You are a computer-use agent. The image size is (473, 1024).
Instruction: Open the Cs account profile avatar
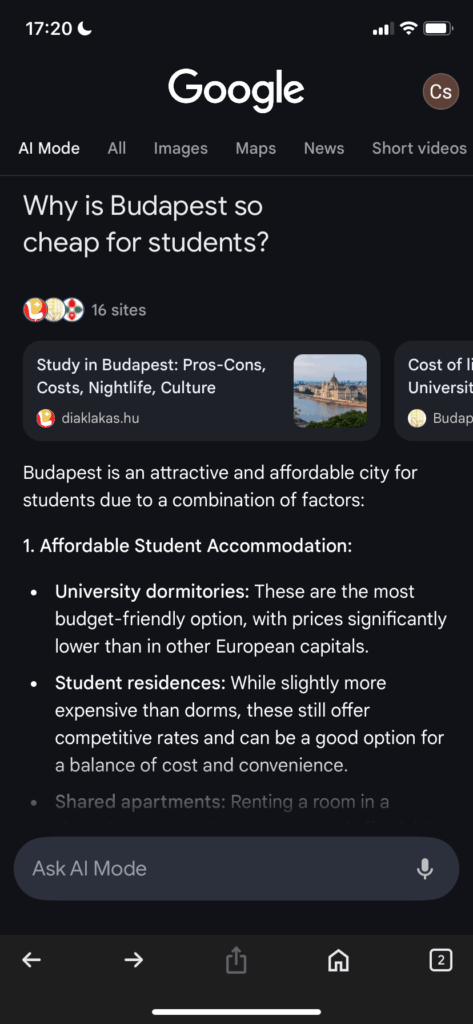pyautogui.click(x=440, y=91)
